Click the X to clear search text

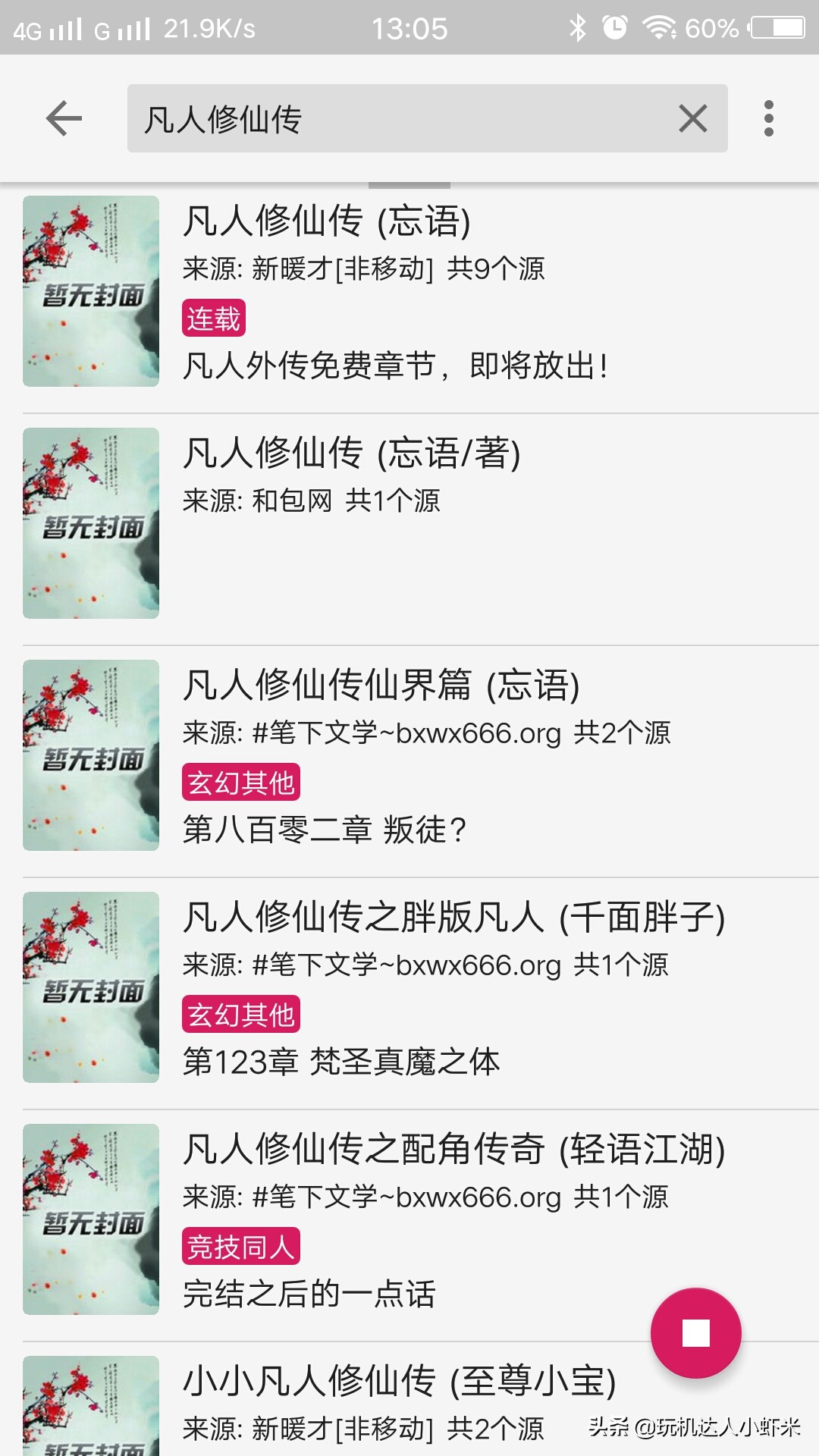[x=692, y=118]
